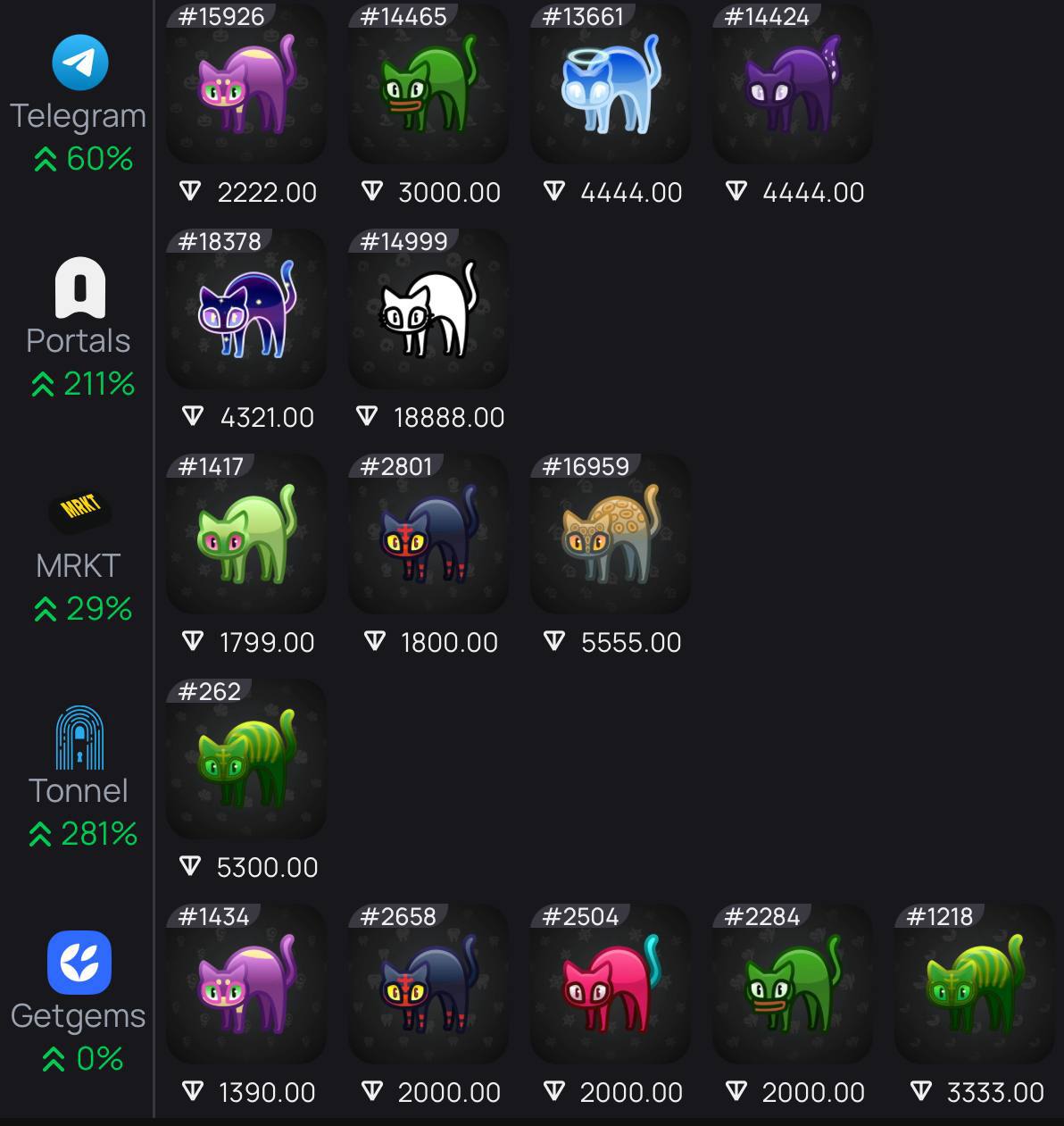View white cat #14999 priced 18888.00

(x=428, y=310)
